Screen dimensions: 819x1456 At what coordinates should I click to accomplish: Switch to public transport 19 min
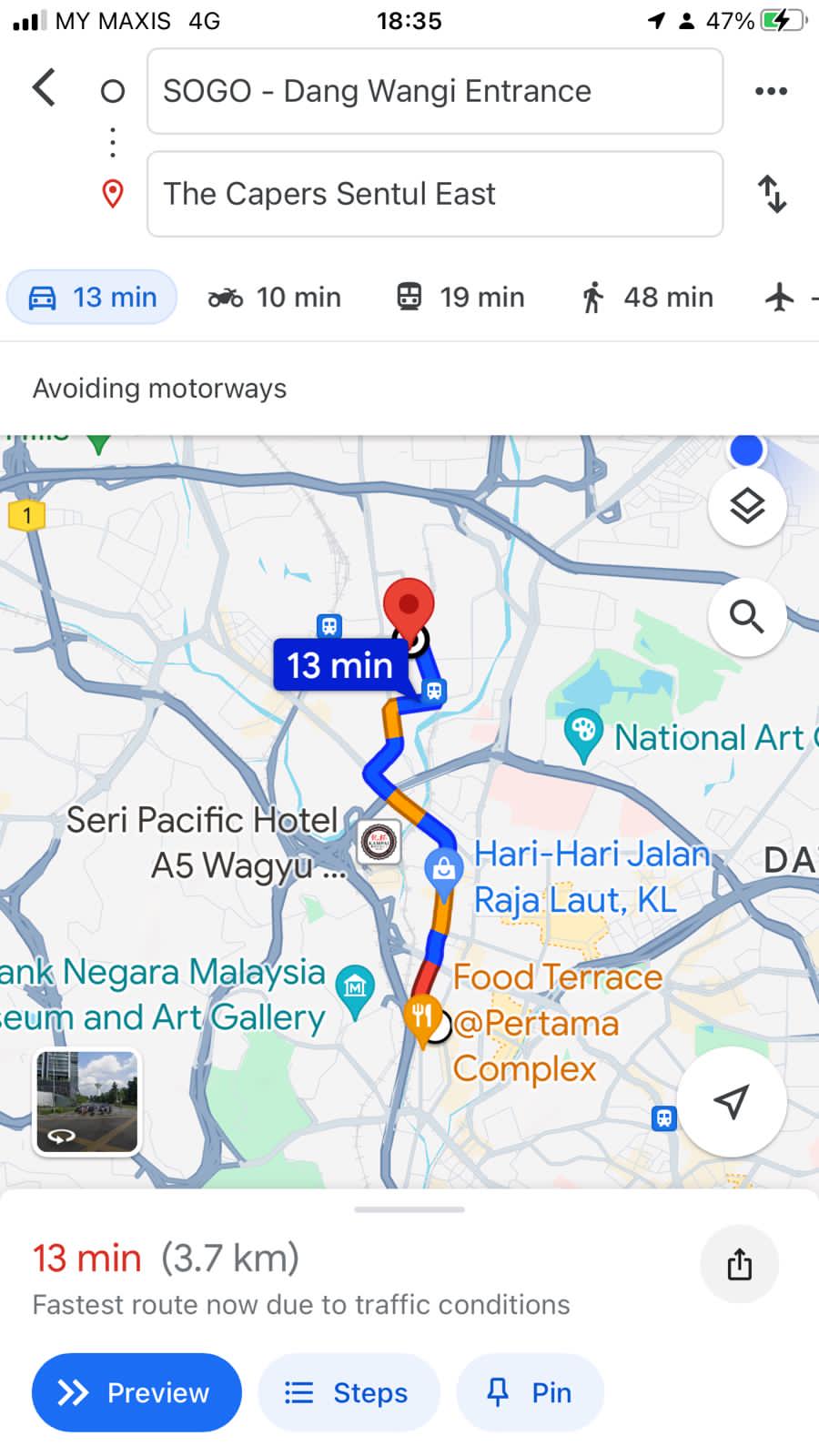tap(460, 298)
